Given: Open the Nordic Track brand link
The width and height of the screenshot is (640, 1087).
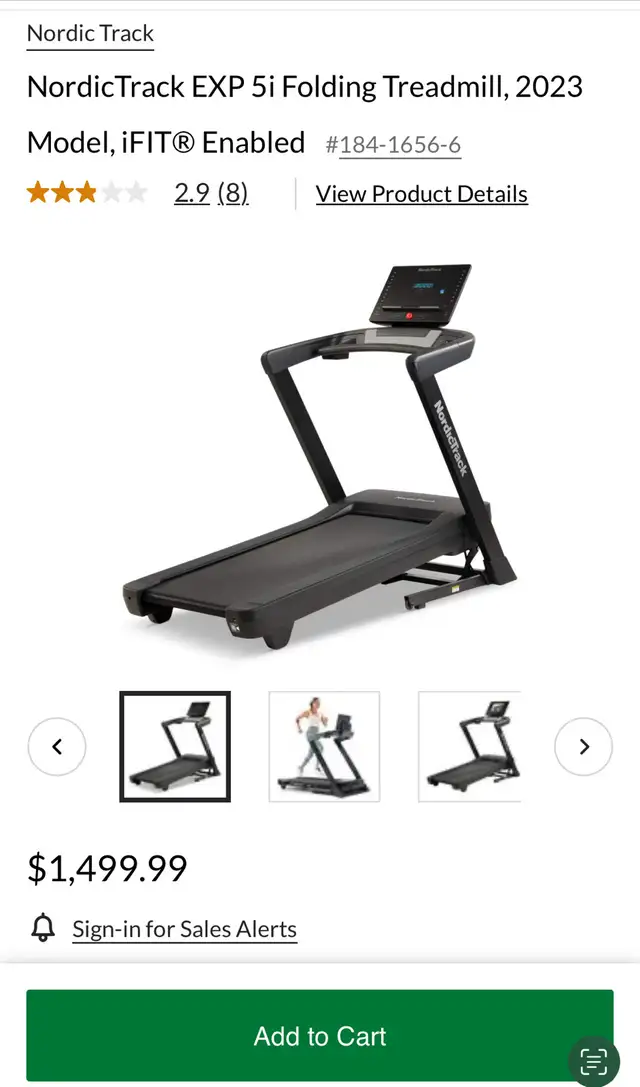Looking at the screenshot, I should pos(90,34).
